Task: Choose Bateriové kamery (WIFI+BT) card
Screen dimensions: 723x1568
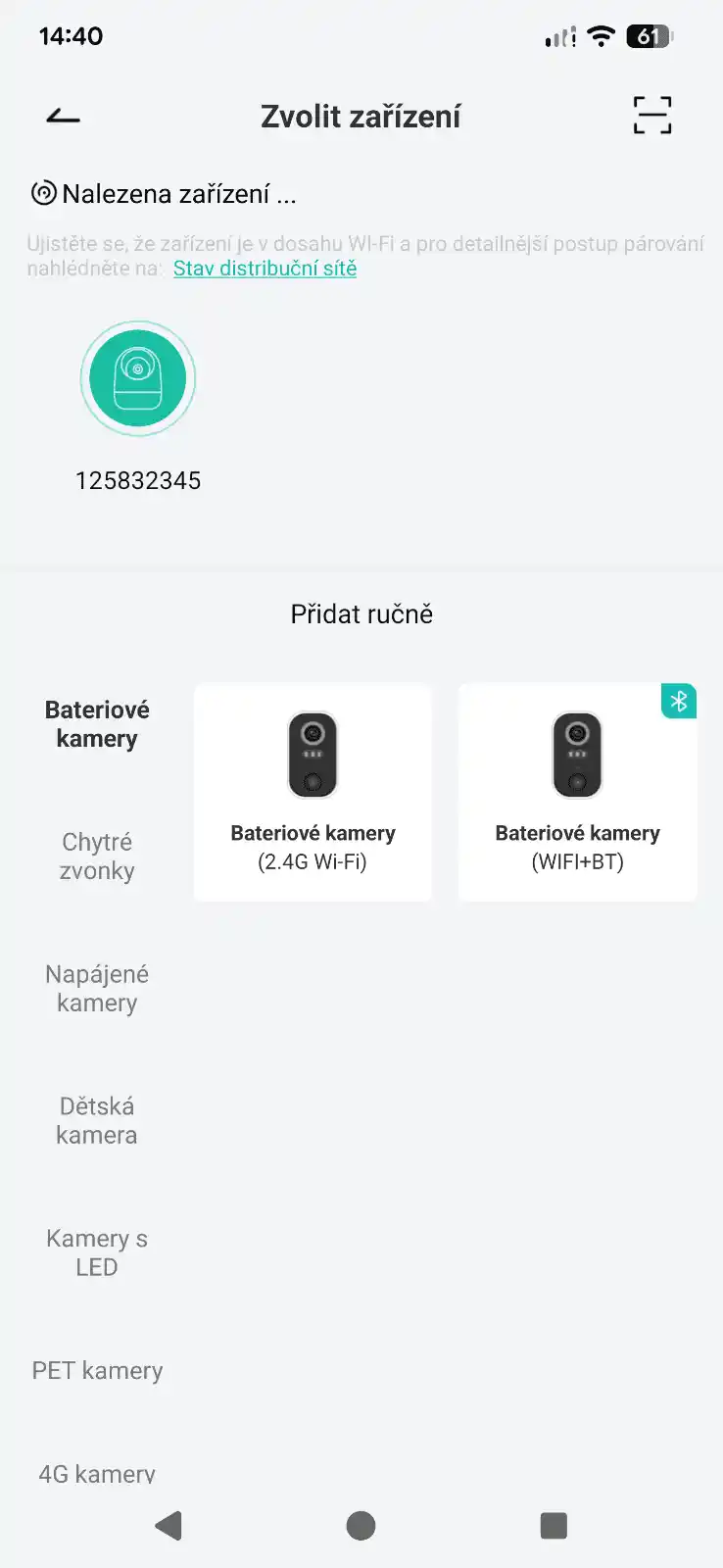Action: (577, 792)
